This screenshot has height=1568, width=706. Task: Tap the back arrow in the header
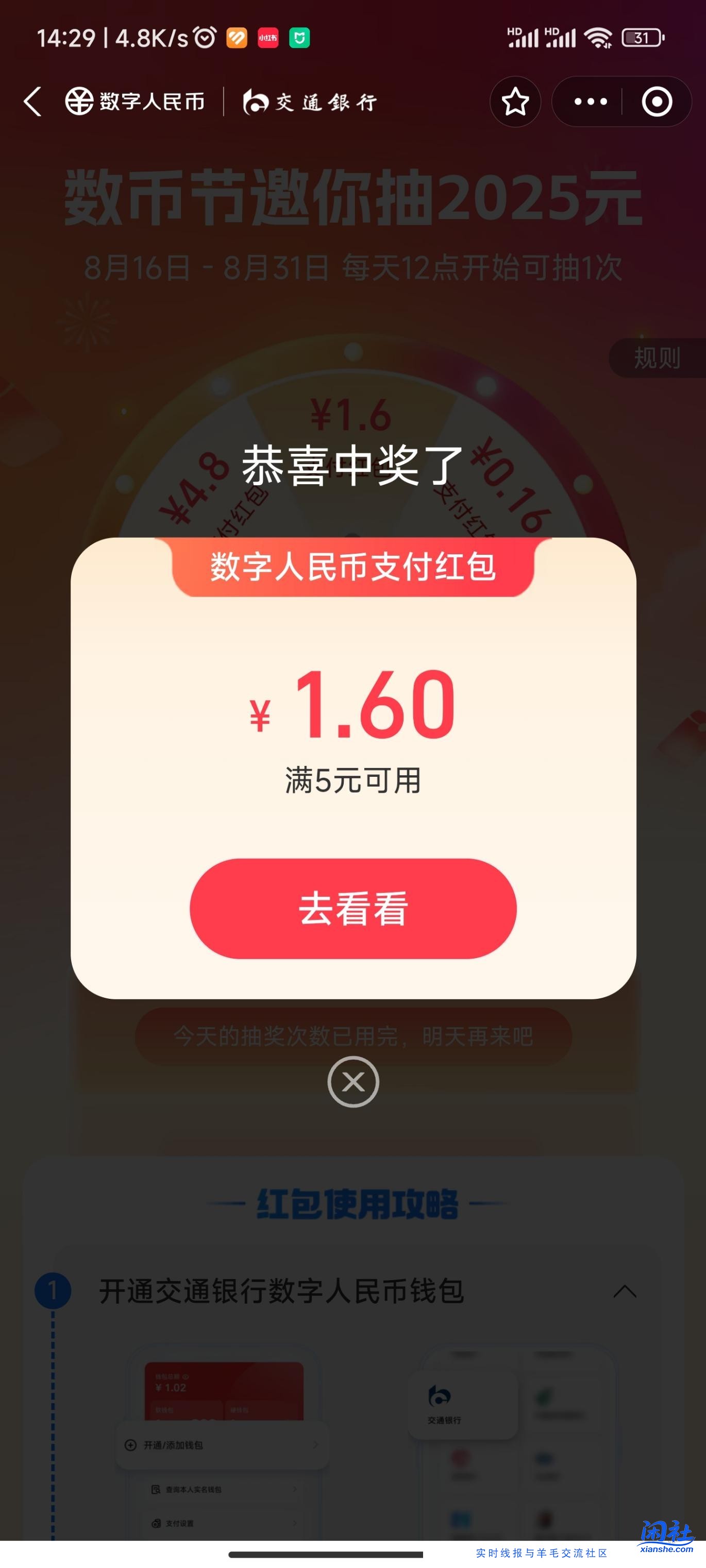[33, 103]
